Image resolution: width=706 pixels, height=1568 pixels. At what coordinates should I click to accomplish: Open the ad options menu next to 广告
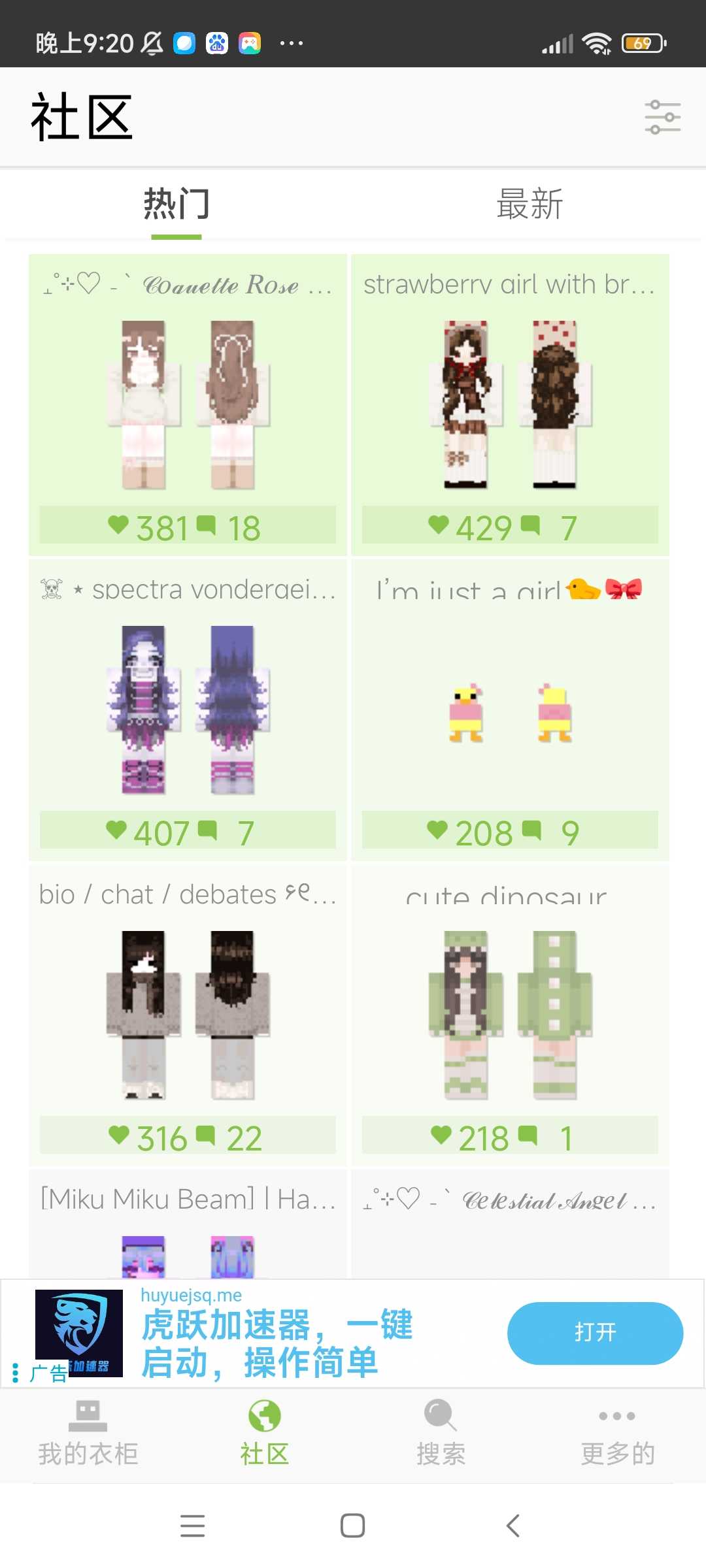tap(16, 1373)
